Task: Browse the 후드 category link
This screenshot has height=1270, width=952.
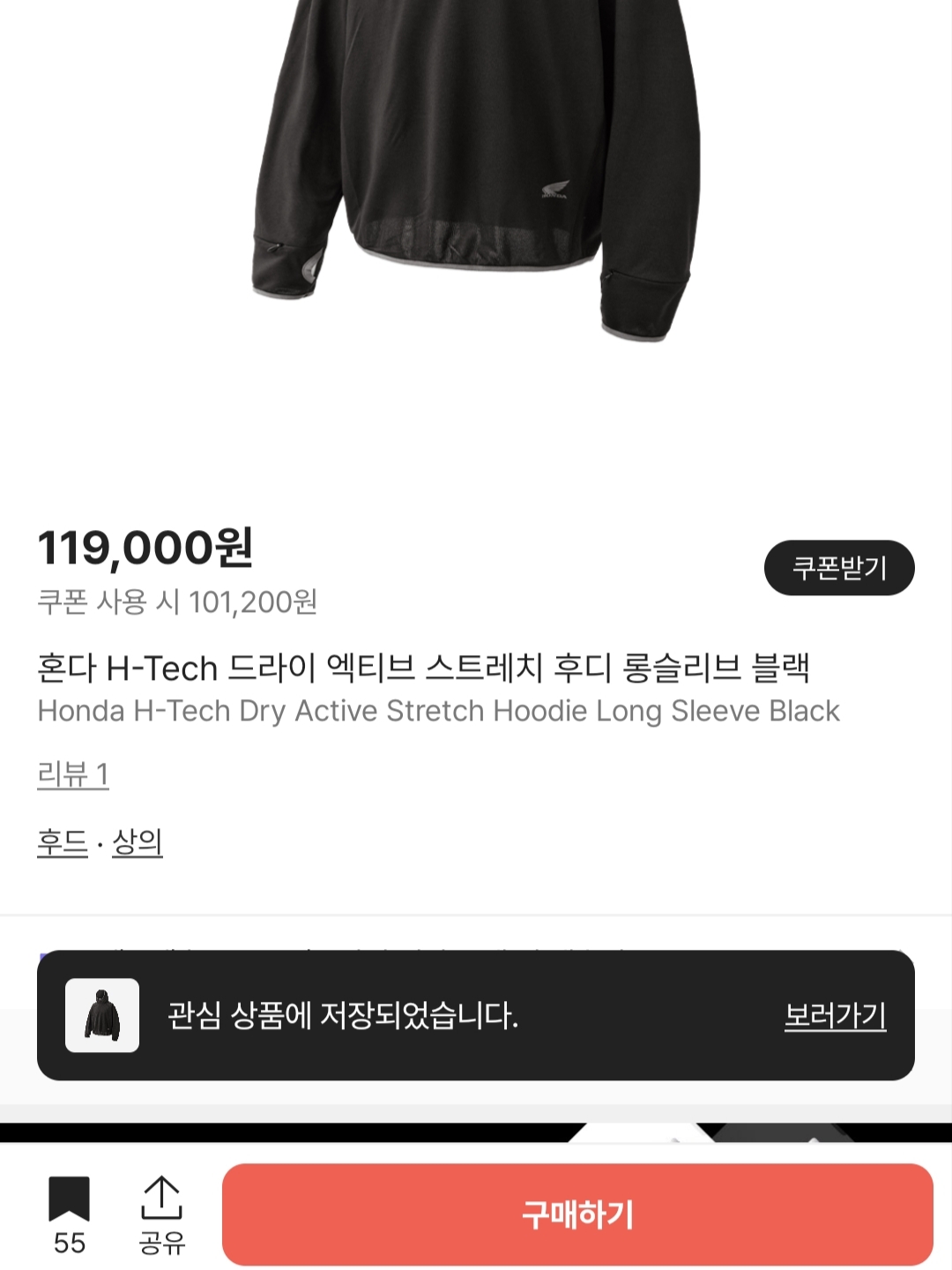Action: (63, 846)
